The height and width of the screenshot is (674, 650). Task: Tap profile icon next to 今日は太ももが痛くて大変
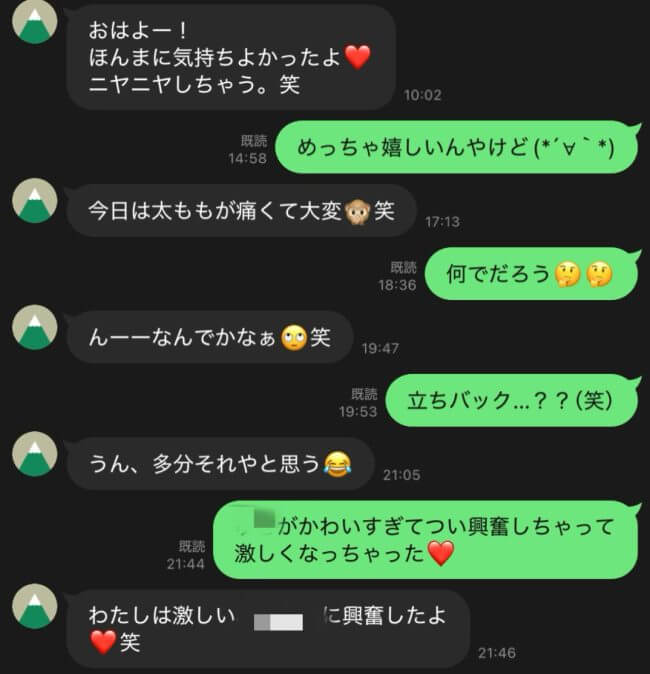coord(34,201)
